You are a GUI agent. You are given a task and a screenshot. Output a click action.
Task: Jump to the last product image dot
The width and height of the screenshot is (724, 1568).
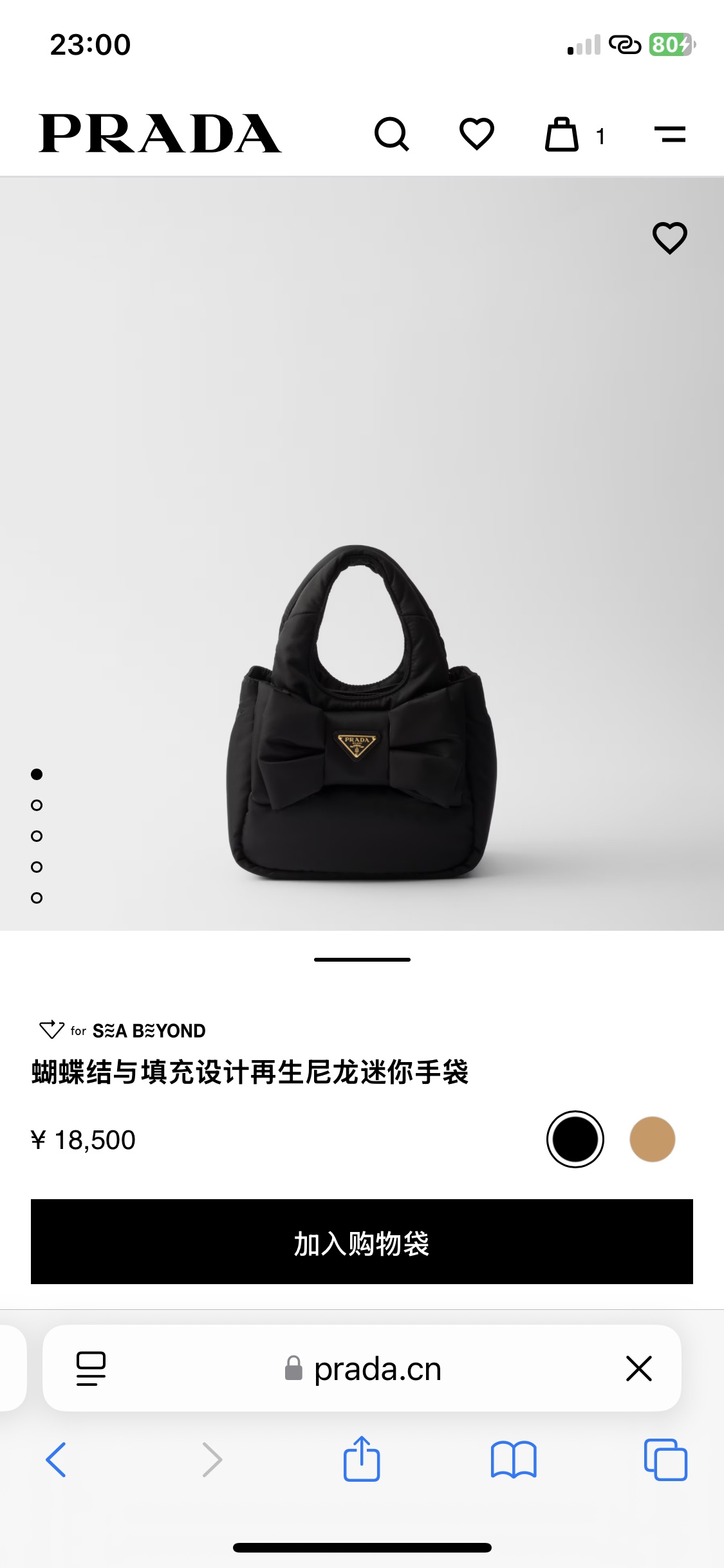click(x=37, y=898)
